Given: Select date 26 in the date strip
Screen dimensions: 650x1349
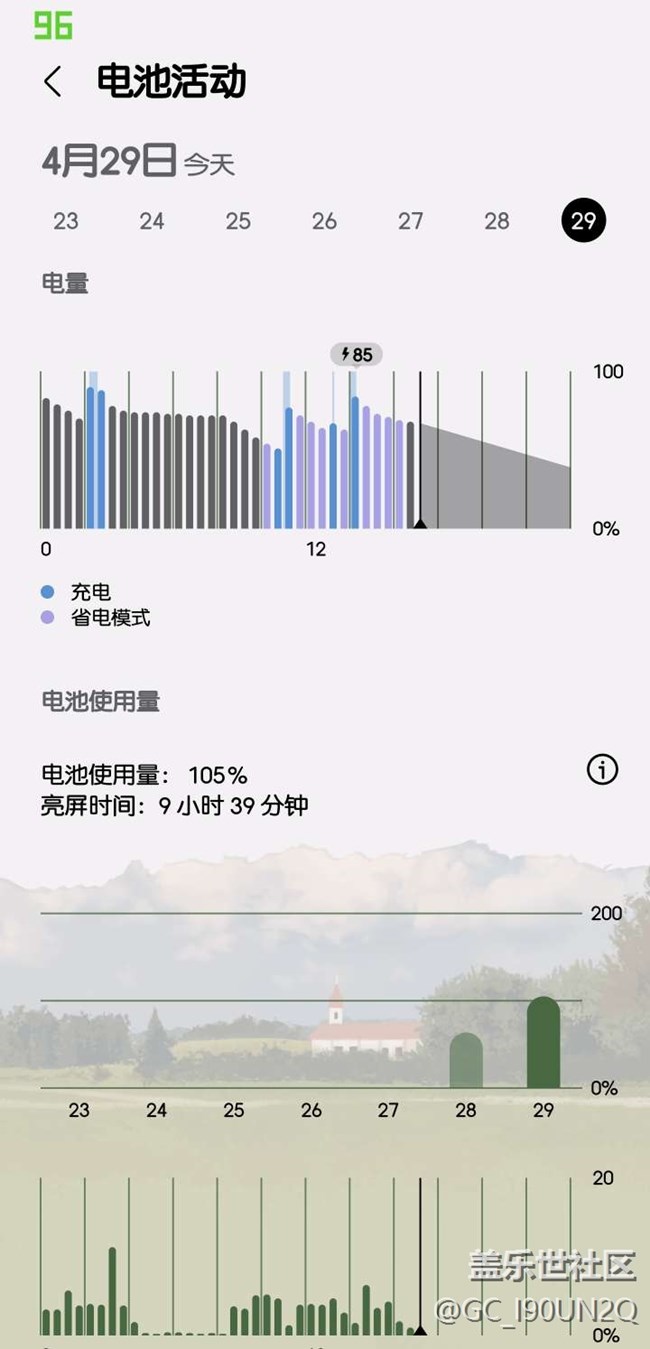Looking at the screenshot, I should point(324,221).
